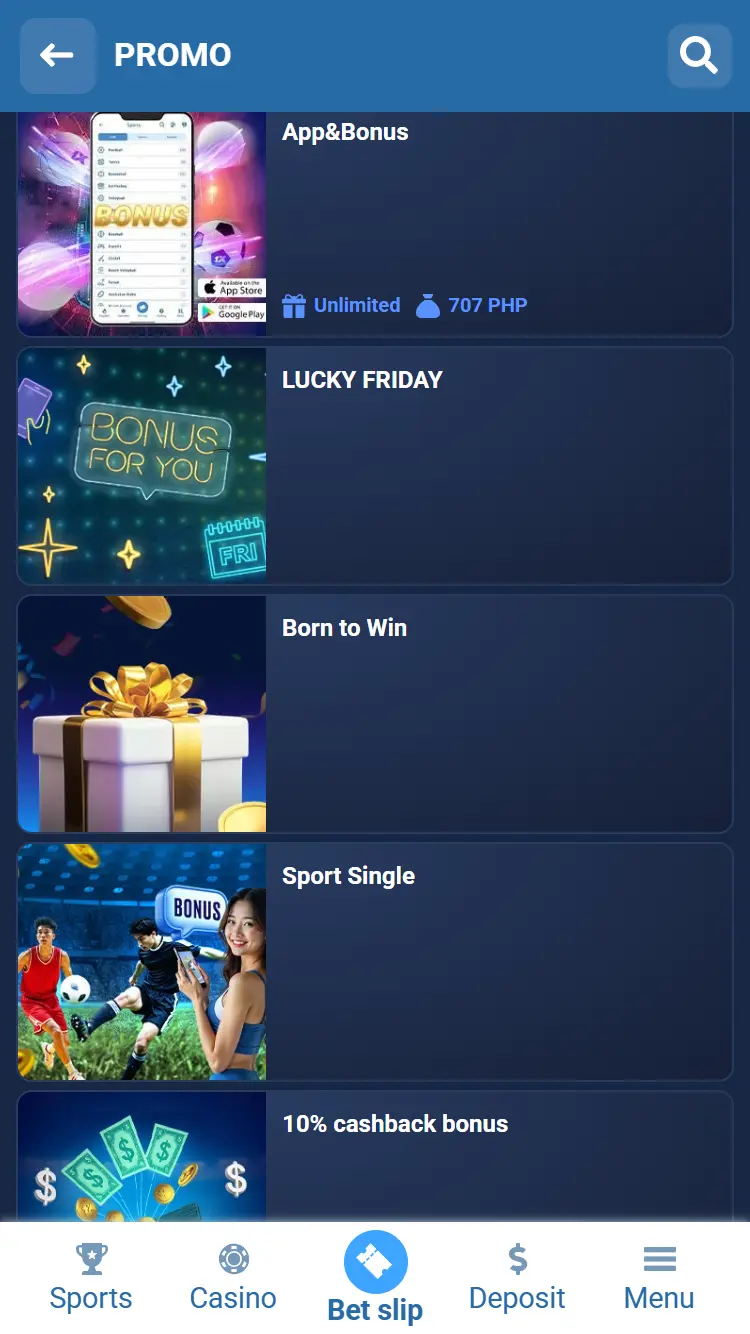Image resolution: width=750 pixels, height=1334 pixels.
Task: Open the Menu tab
Action: [x=659, y=1278]
